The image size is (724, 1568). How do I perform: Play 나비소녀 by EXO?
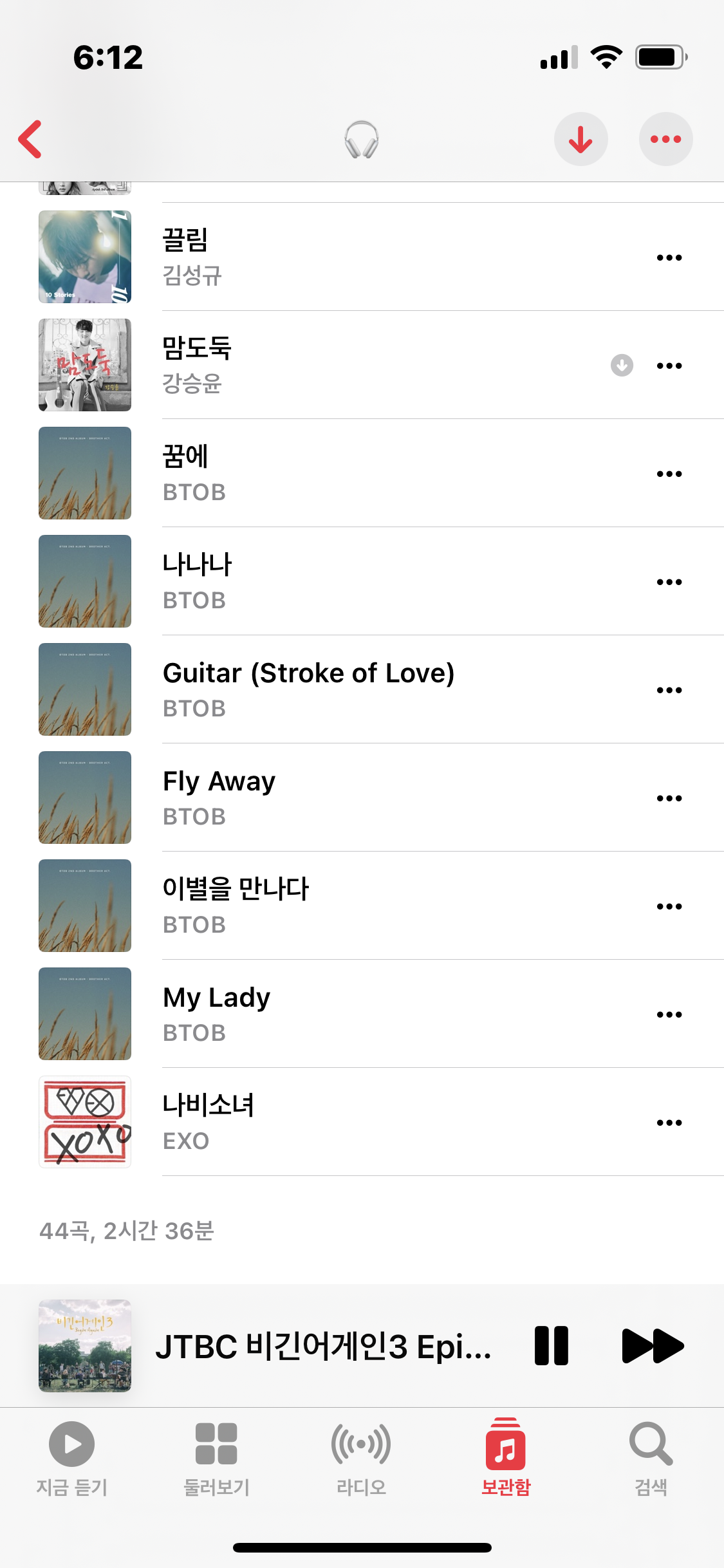click(322, 1122)
